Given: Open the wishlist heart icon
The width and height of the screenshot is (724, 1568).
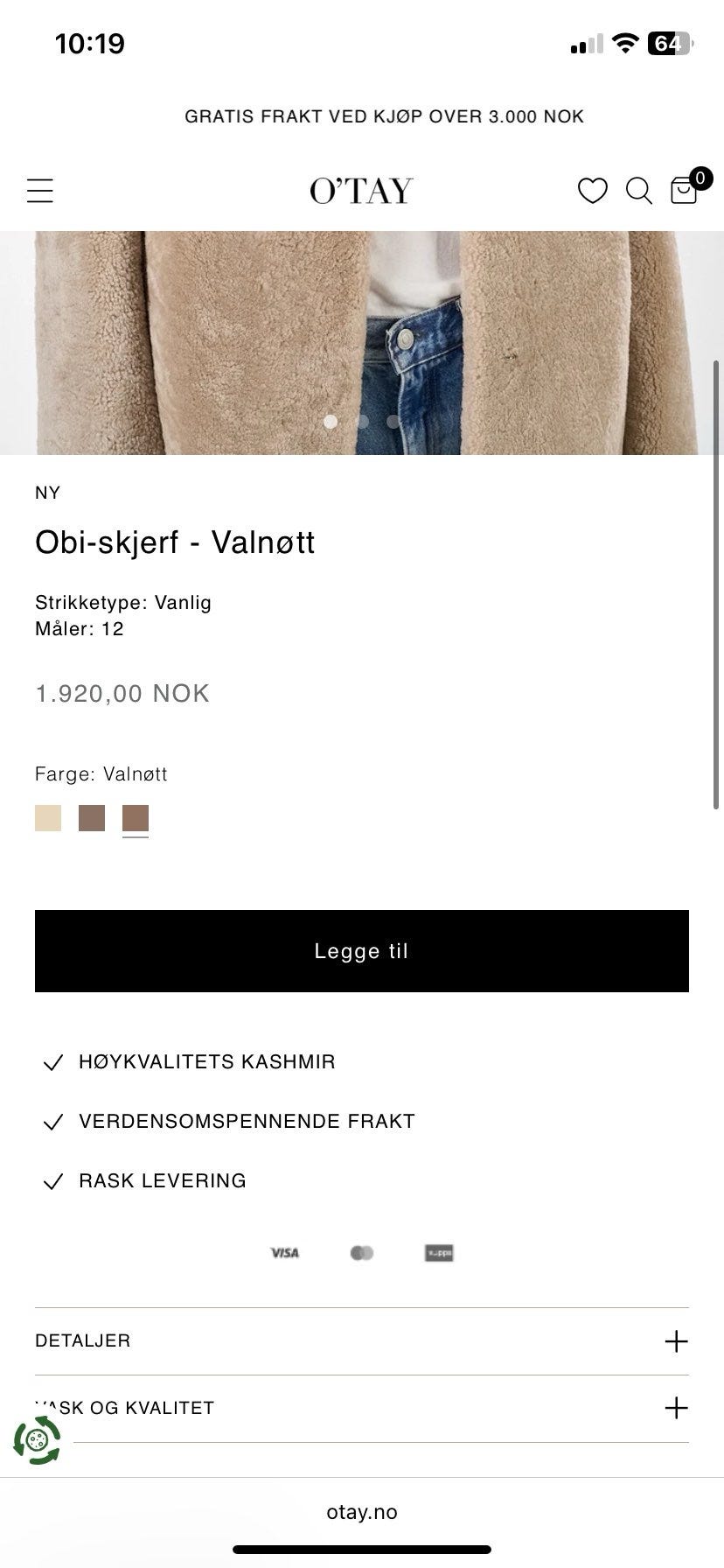Looking at the screenshot, I should click(x=593, y=190).
